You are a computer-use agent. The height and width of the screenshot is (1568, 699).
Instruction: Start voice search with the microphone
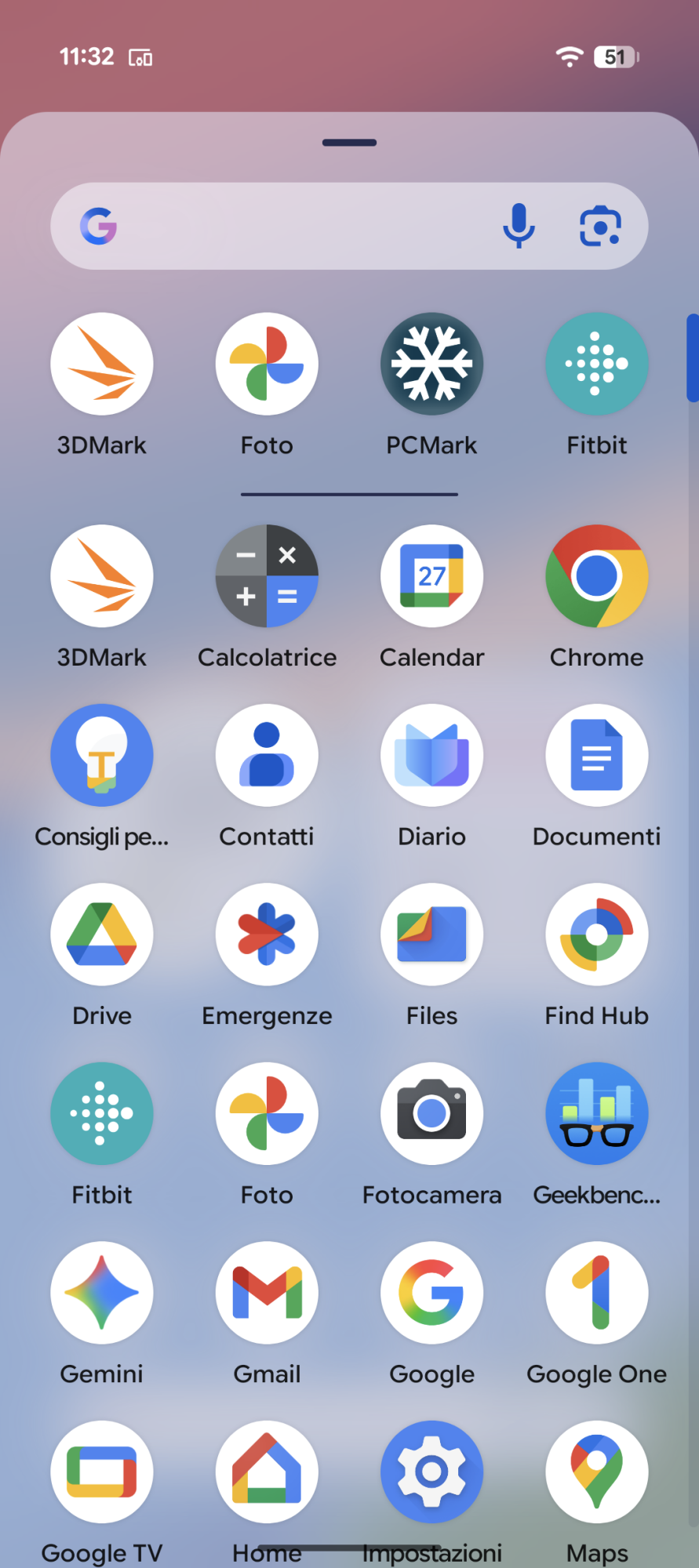(519, 227)
